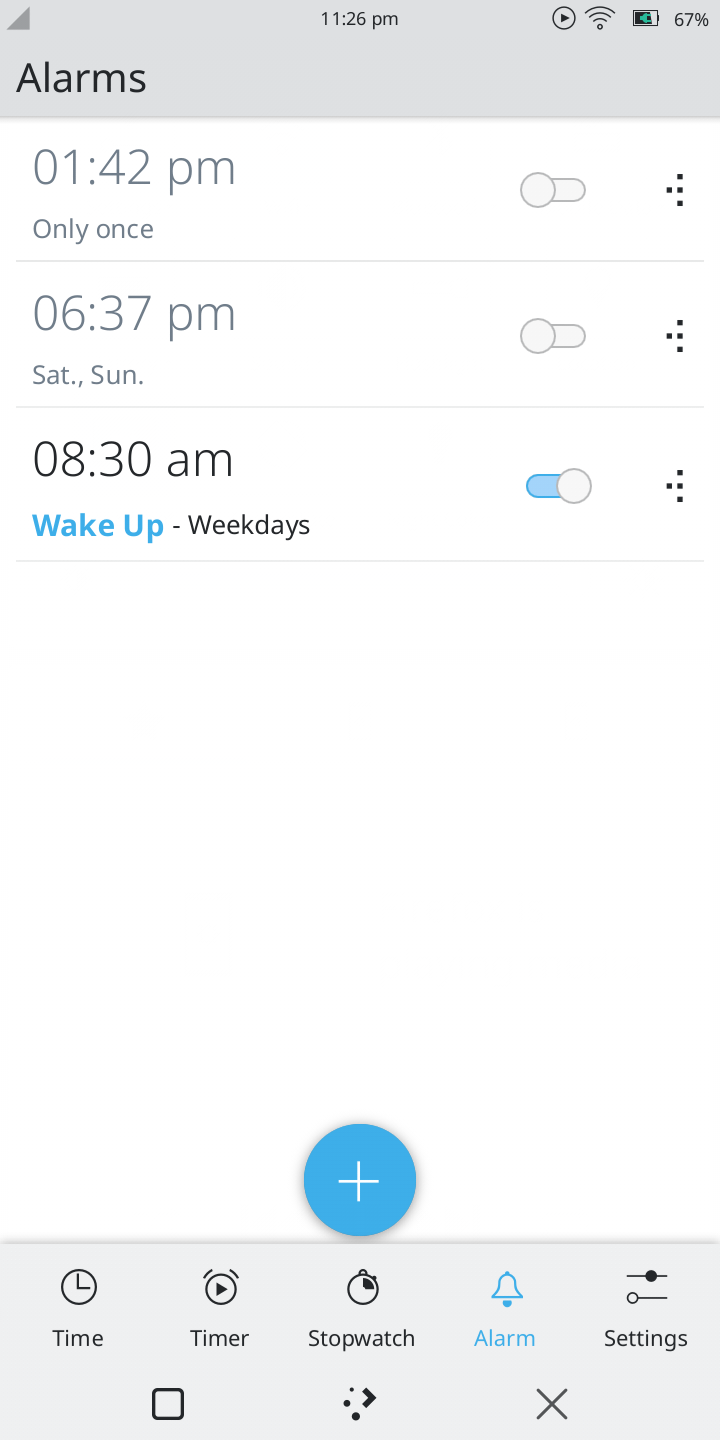Switch to the Timer tab
This screenshot has width=720, height=1440.
220,1308
